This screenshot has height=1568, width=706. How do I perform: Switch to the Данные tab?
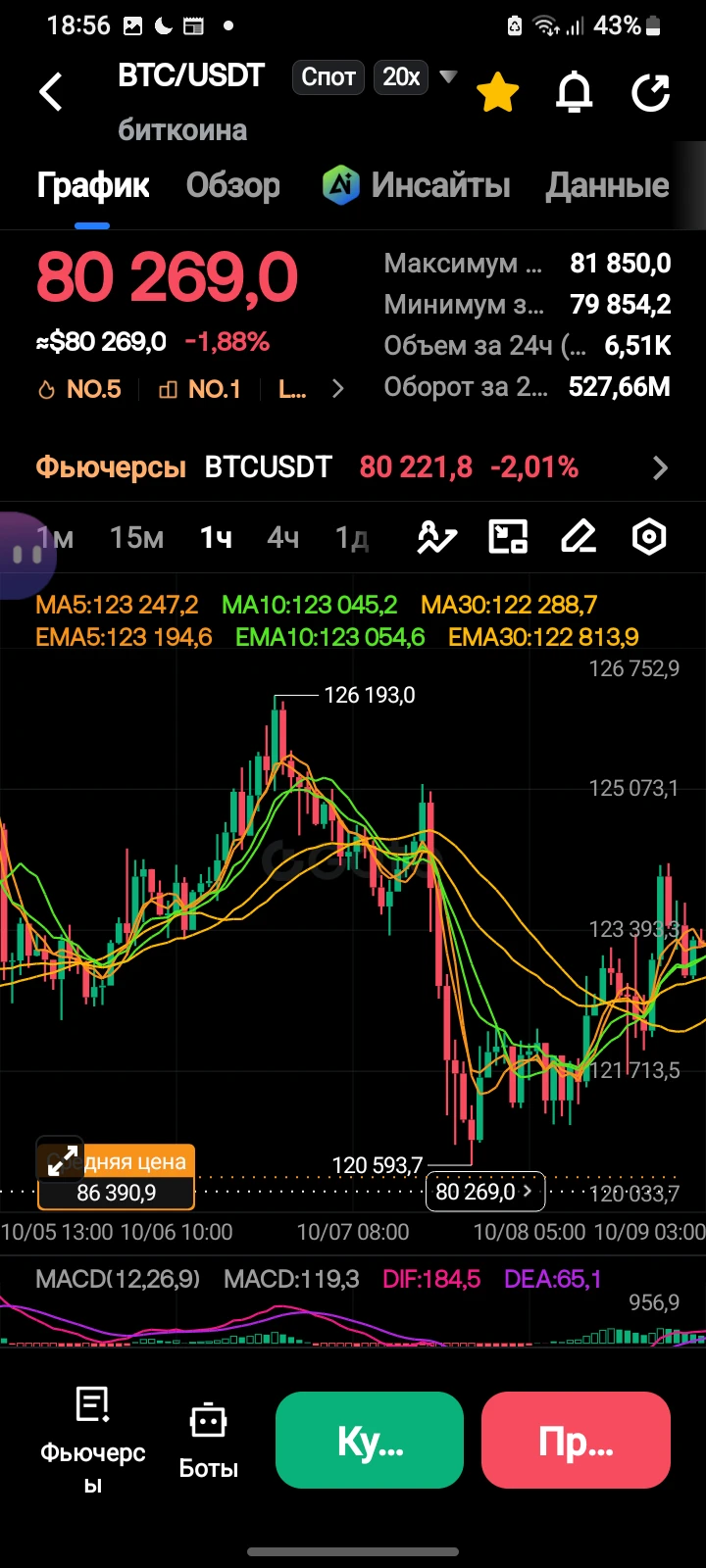tap(608, 185)
